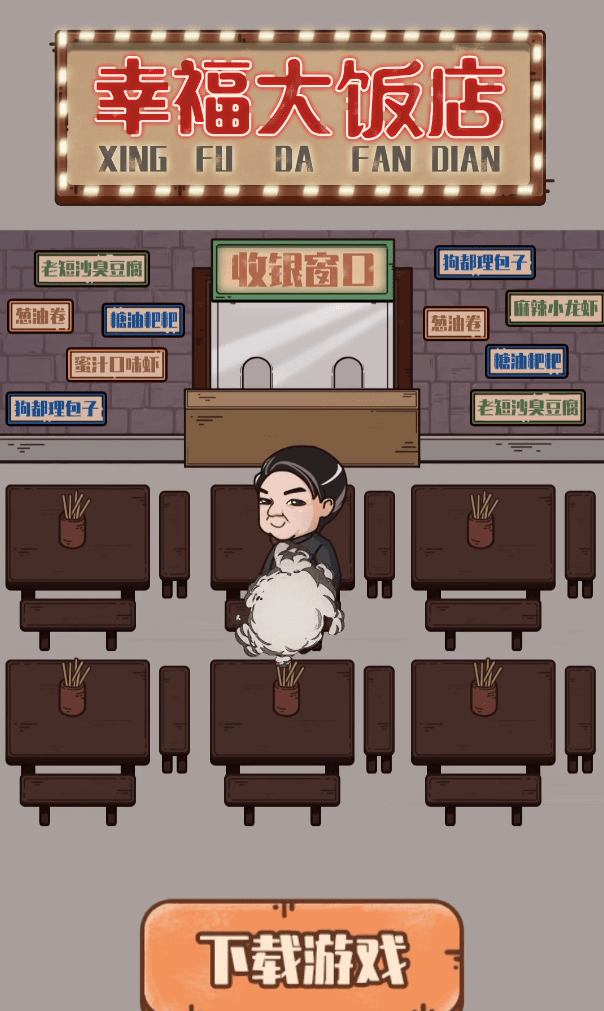Viewport: 604px width, 1011px height.
Task: Tap the 下载游戏 download button
Action: point(303,958)
